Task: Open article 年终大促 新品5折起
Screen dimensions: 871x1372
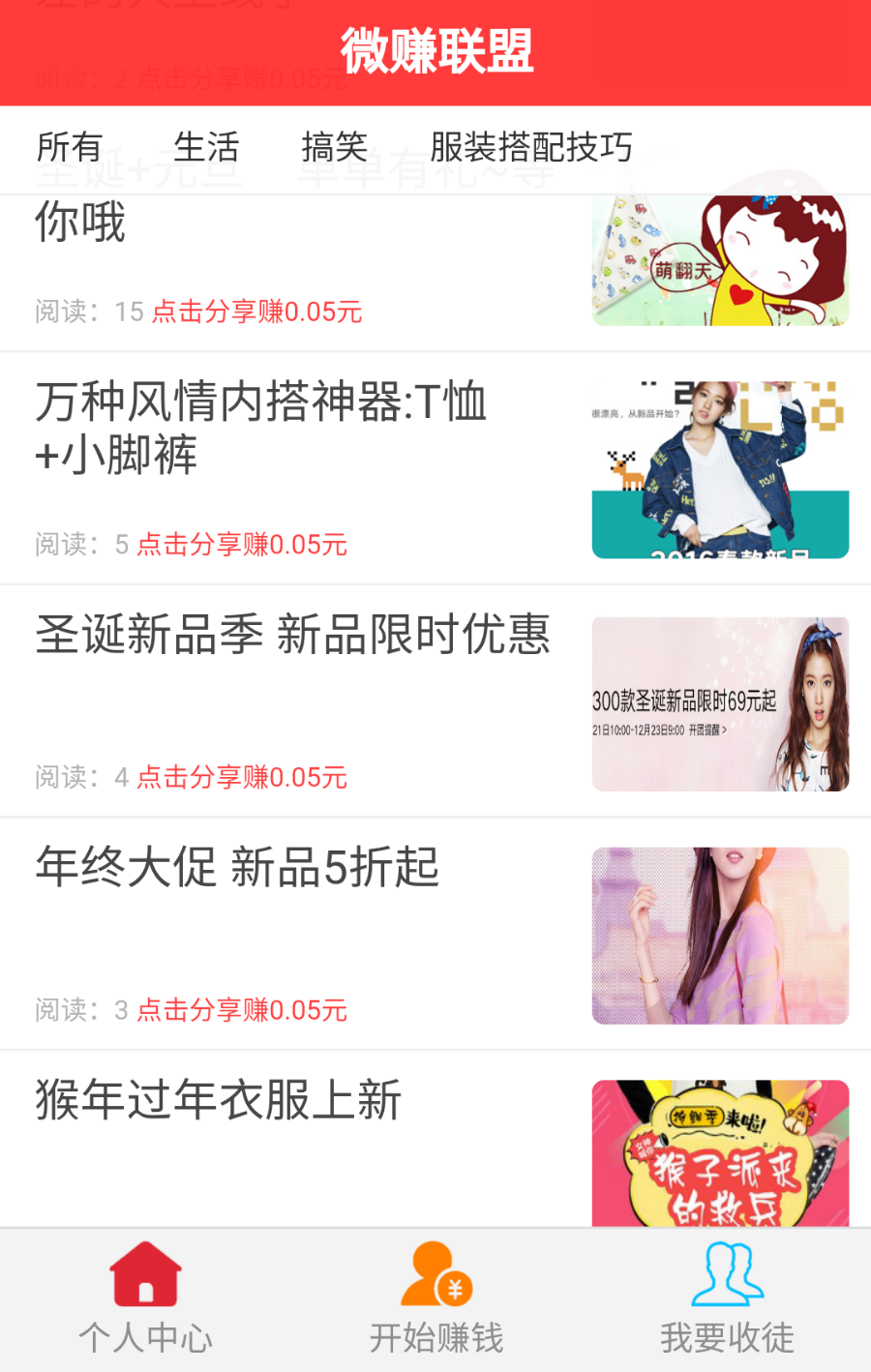Action: point(237,867)
